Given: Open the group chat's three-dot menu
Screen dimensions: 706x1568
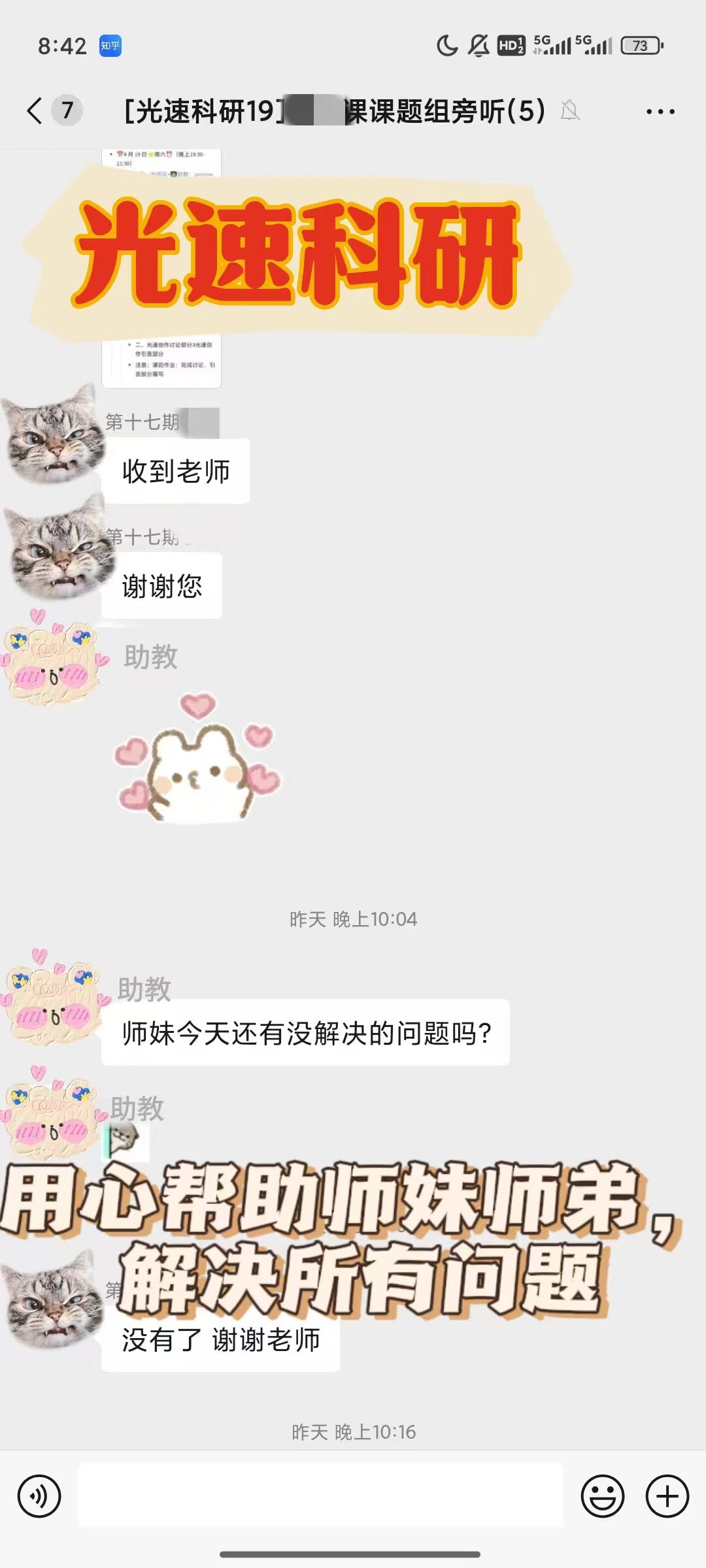Looking at the screenshot, I should click(660, 112).
